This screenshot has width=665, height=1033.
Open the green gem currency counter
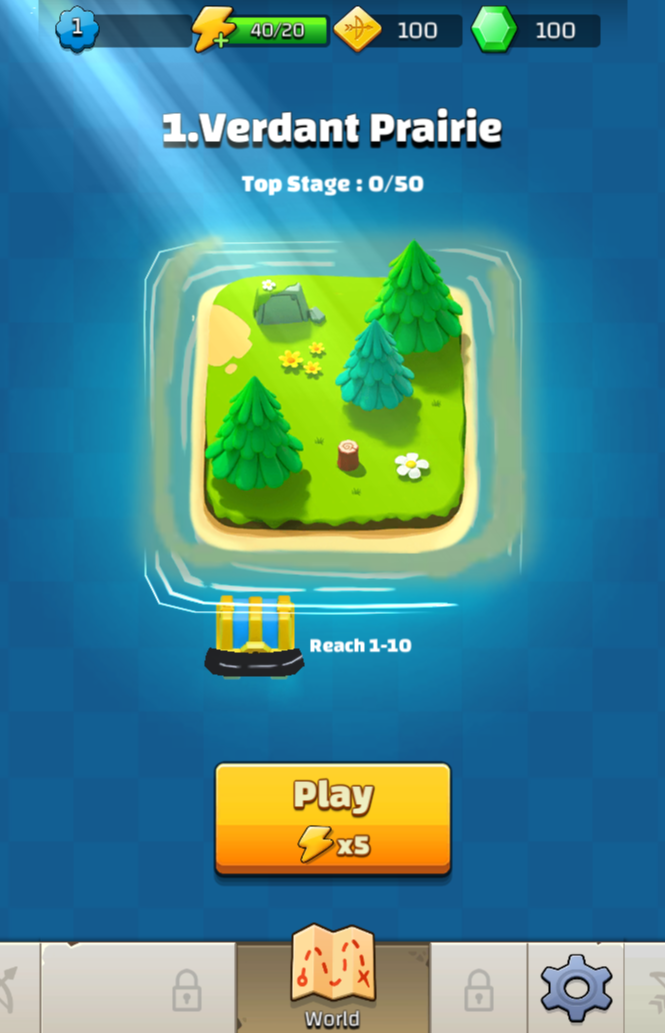coord(537,30)
